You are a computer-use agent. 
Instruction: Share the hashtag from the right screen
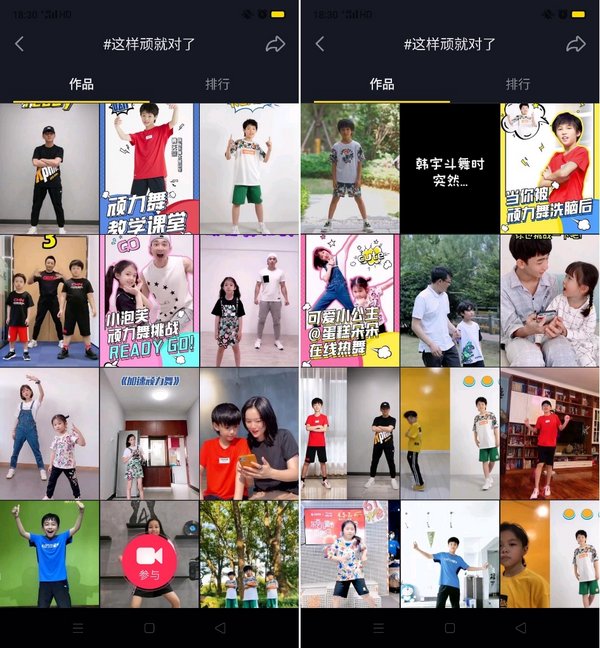(x=576, y=44)
